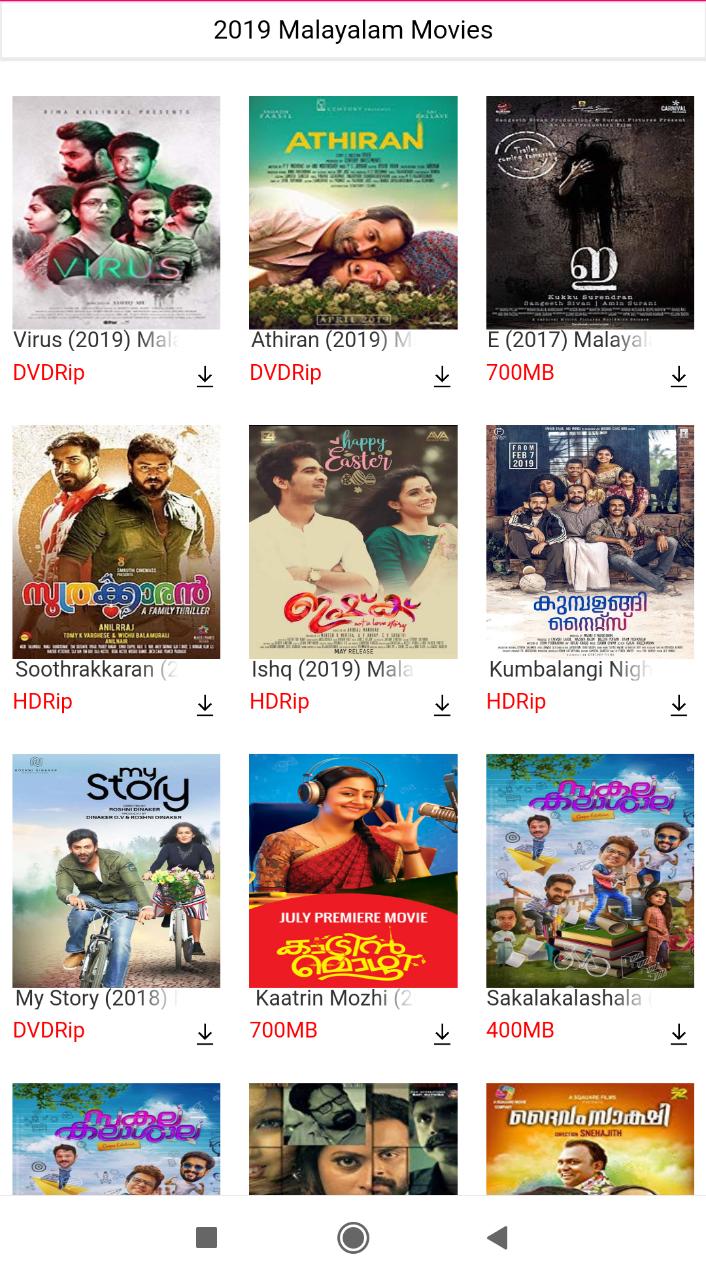Viewport: 706px width, 1280px height.
Task: Open the Kumbalangi Nights movie poster
Action: pos(589,541)
